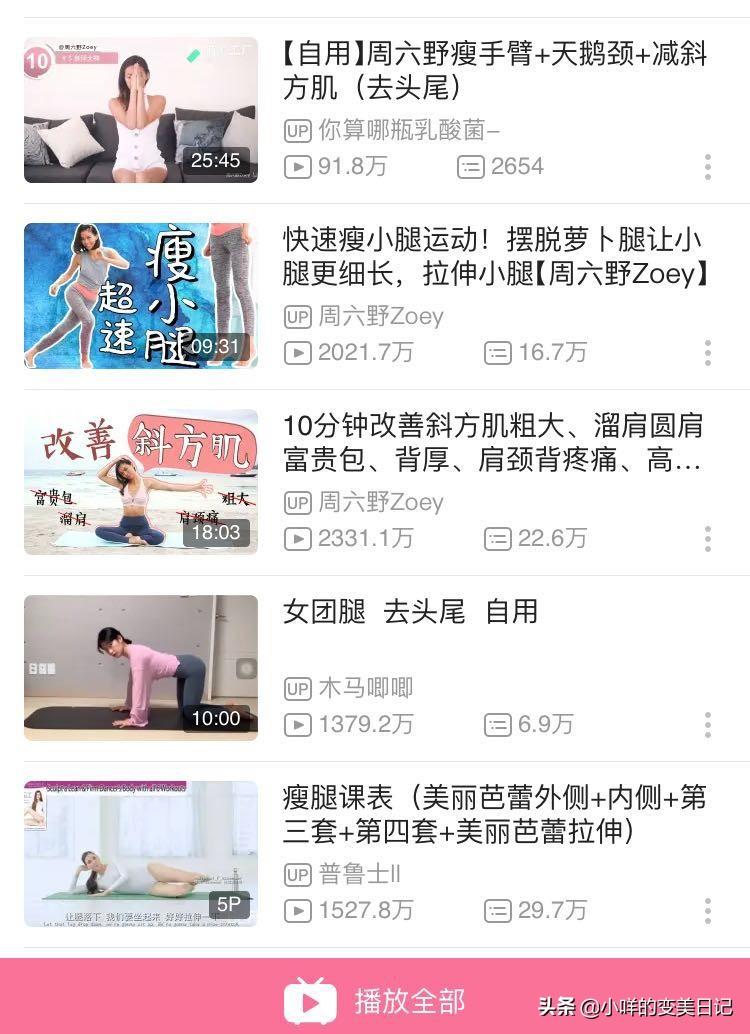
Task: Open more options for 瘦腿课表 video
Action: click(x=707, y=911)
